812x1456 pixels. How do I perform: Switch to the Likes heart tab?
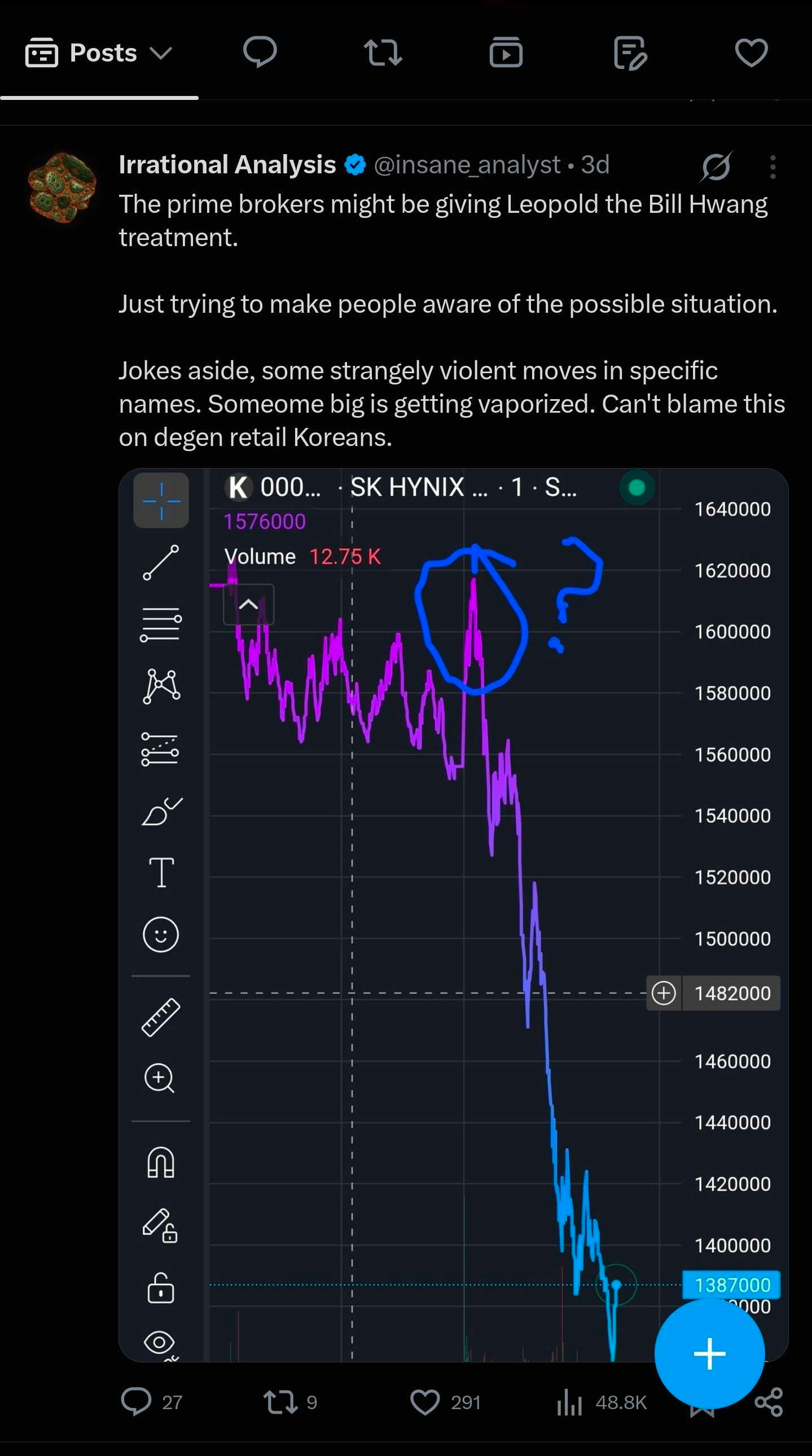(x=751, y=53)
